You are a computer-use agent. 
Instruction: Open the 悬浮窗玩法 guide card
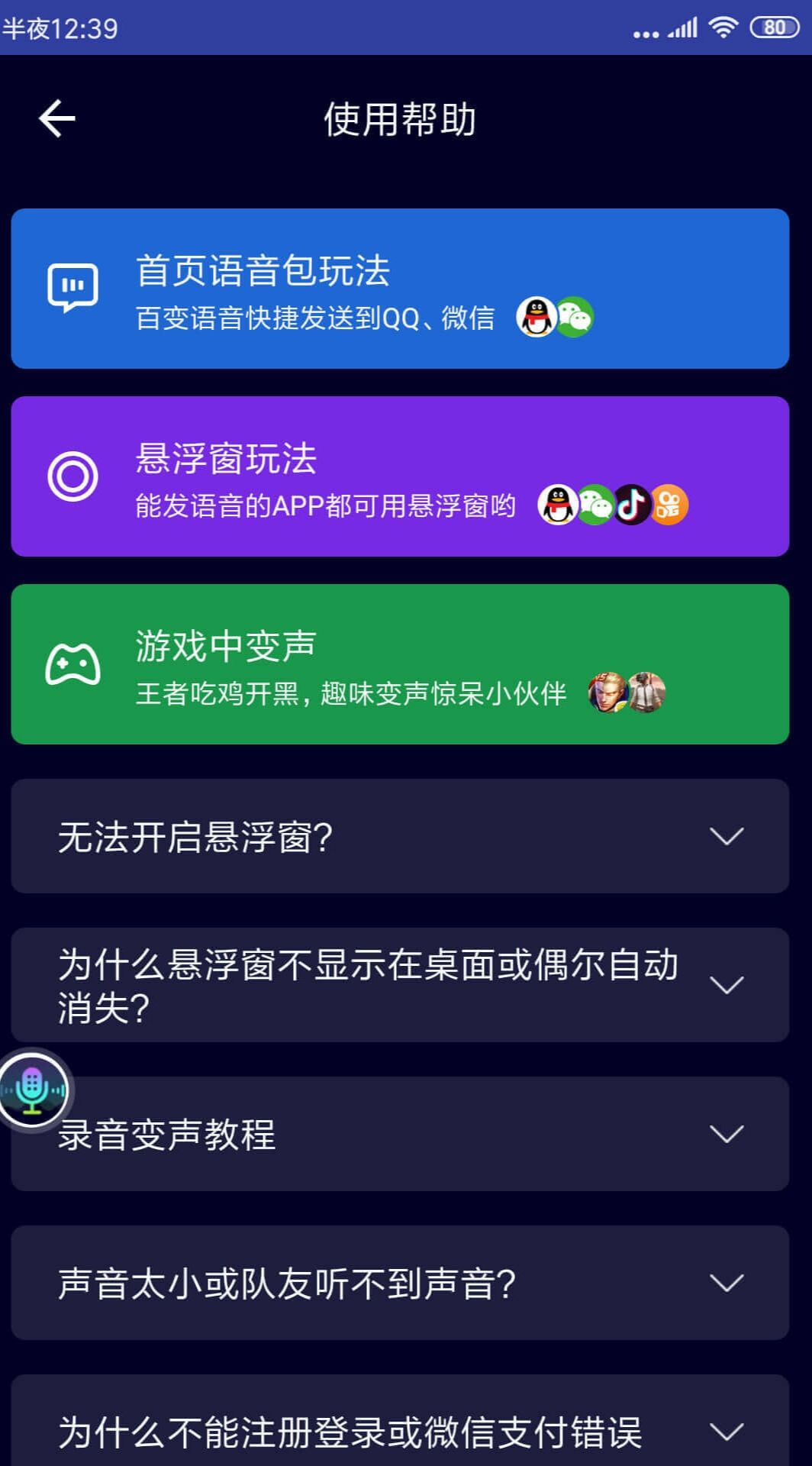point(400,476)
